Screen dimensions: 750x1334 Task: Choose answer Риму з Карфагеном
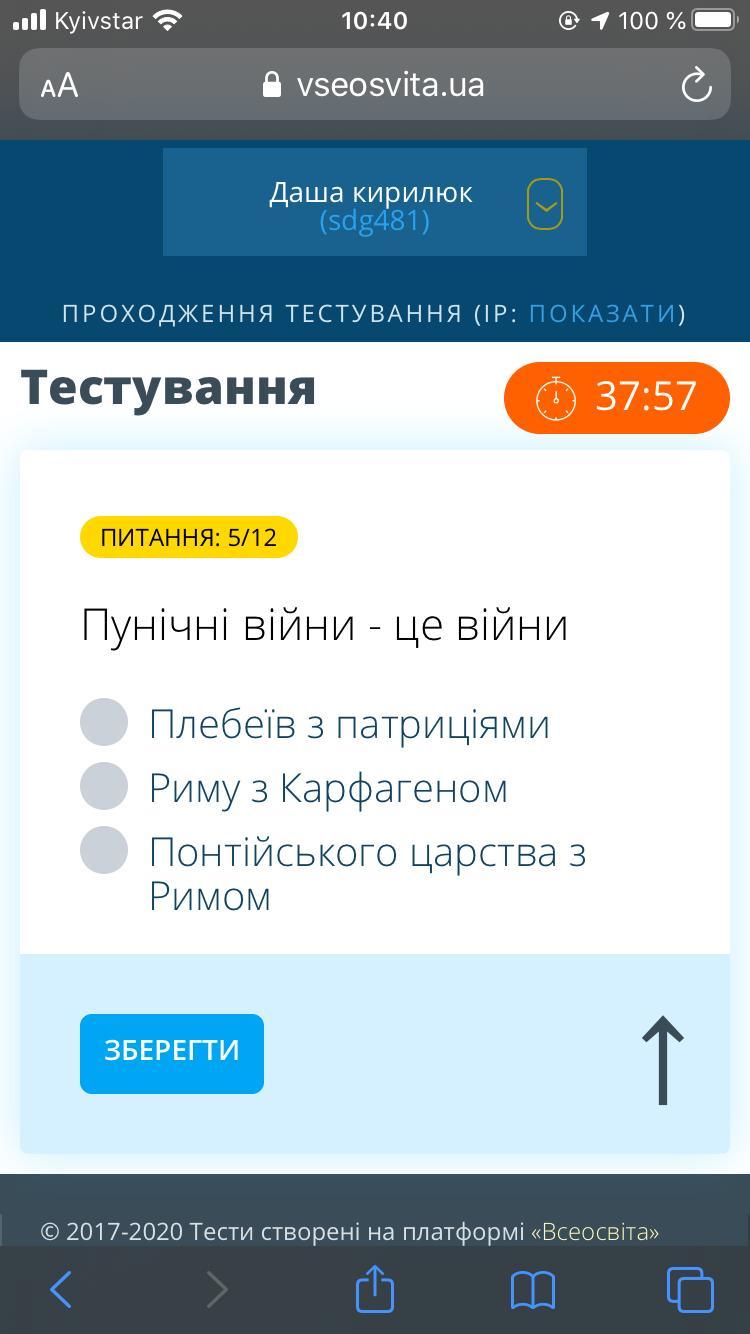(104, 787)
